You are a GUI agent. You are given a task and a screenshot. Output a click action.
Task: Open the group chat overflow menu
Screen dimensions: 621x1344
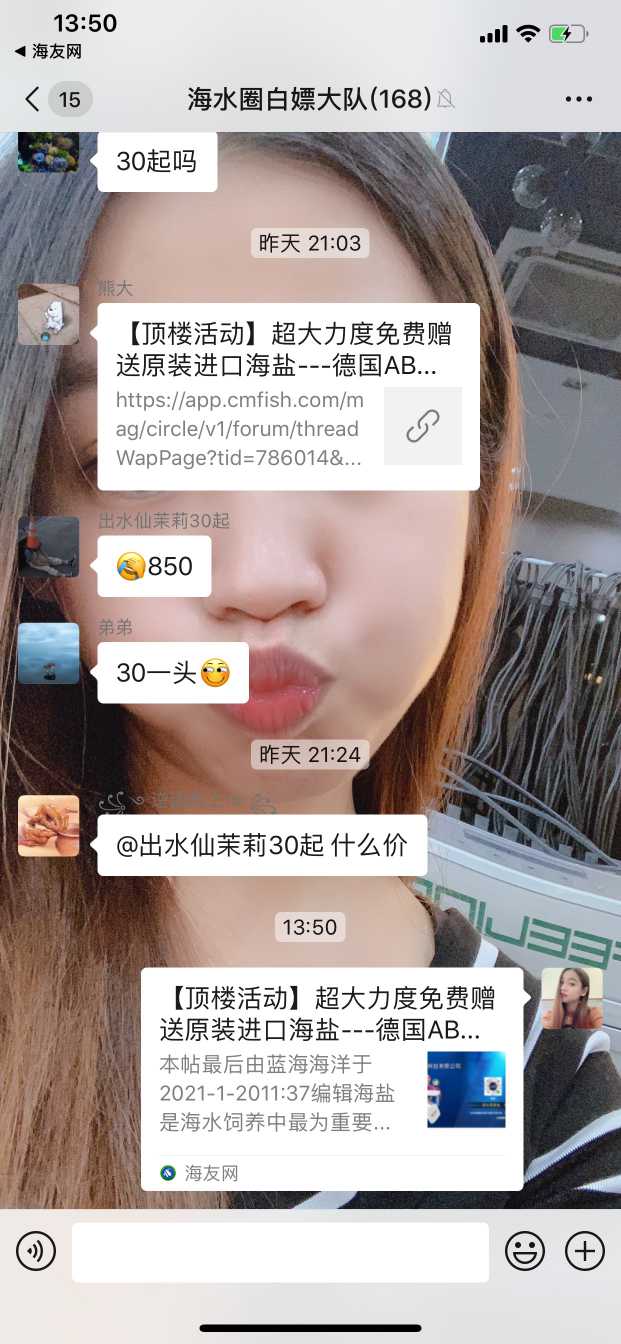coord(579,99)
